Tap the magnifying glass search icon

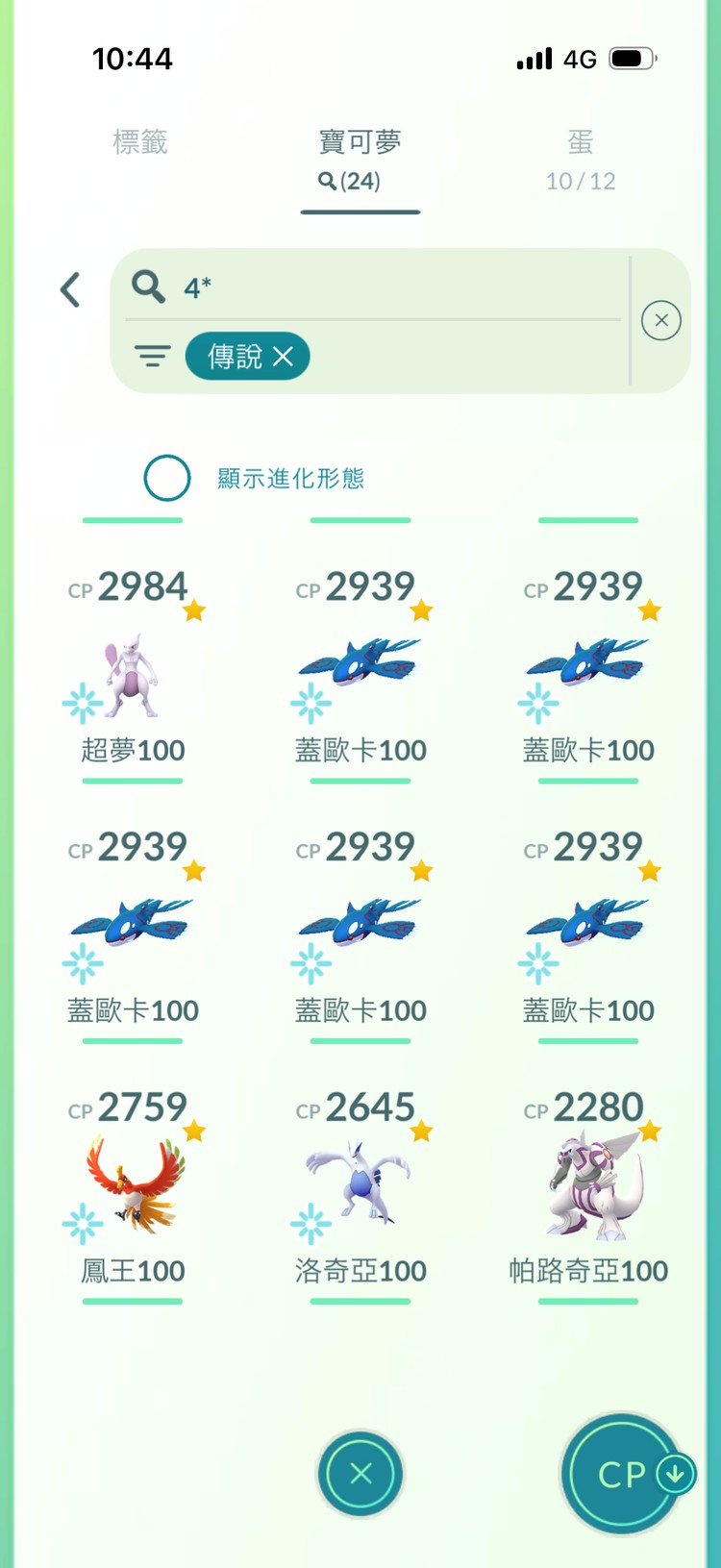pos(148,287)
